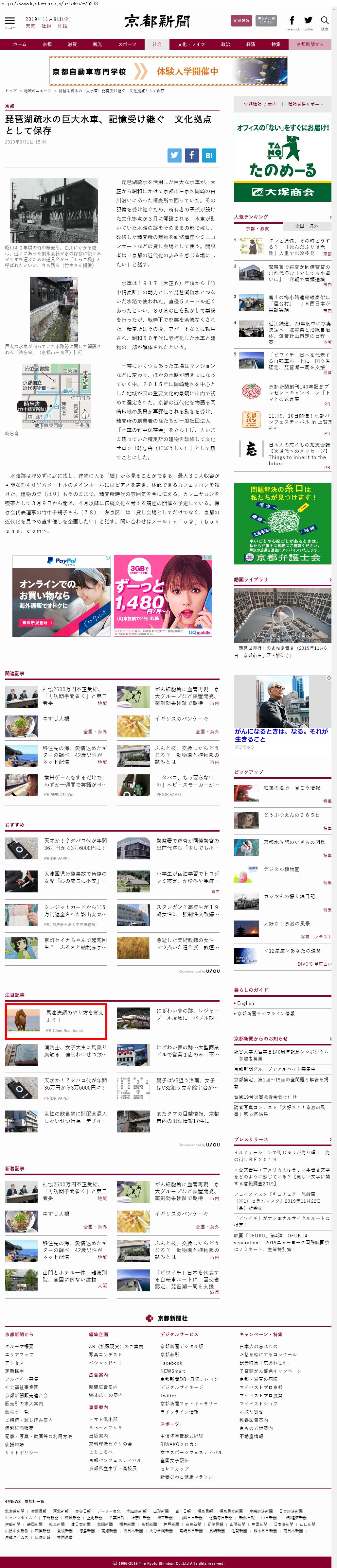Open the 京都自動車専門学校 banner ad
Image resolution: width=337 pixels, height=1568 pixels.
pos(168,71)
